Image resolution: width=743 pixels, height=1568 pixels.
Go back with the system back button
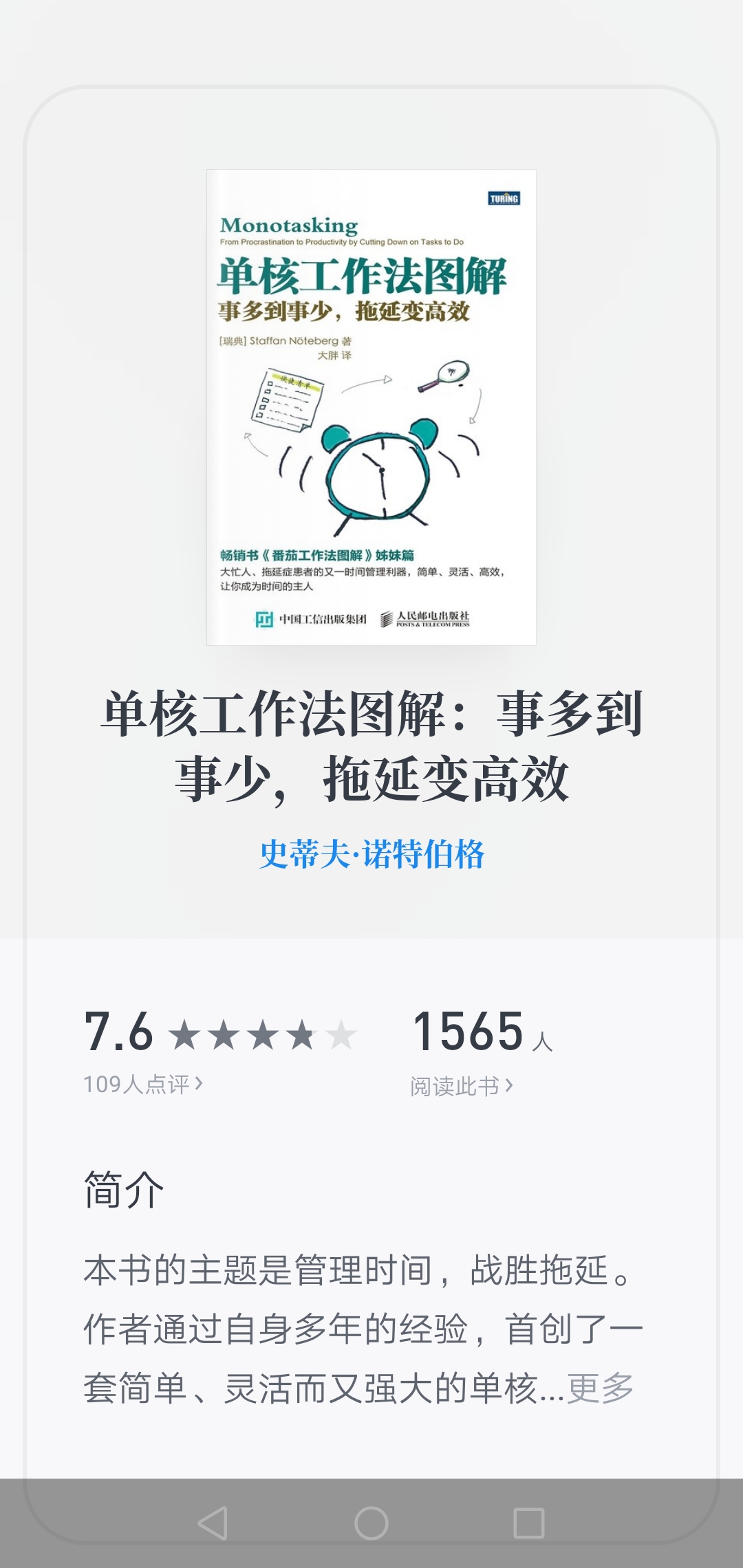tap(213, 1523)
